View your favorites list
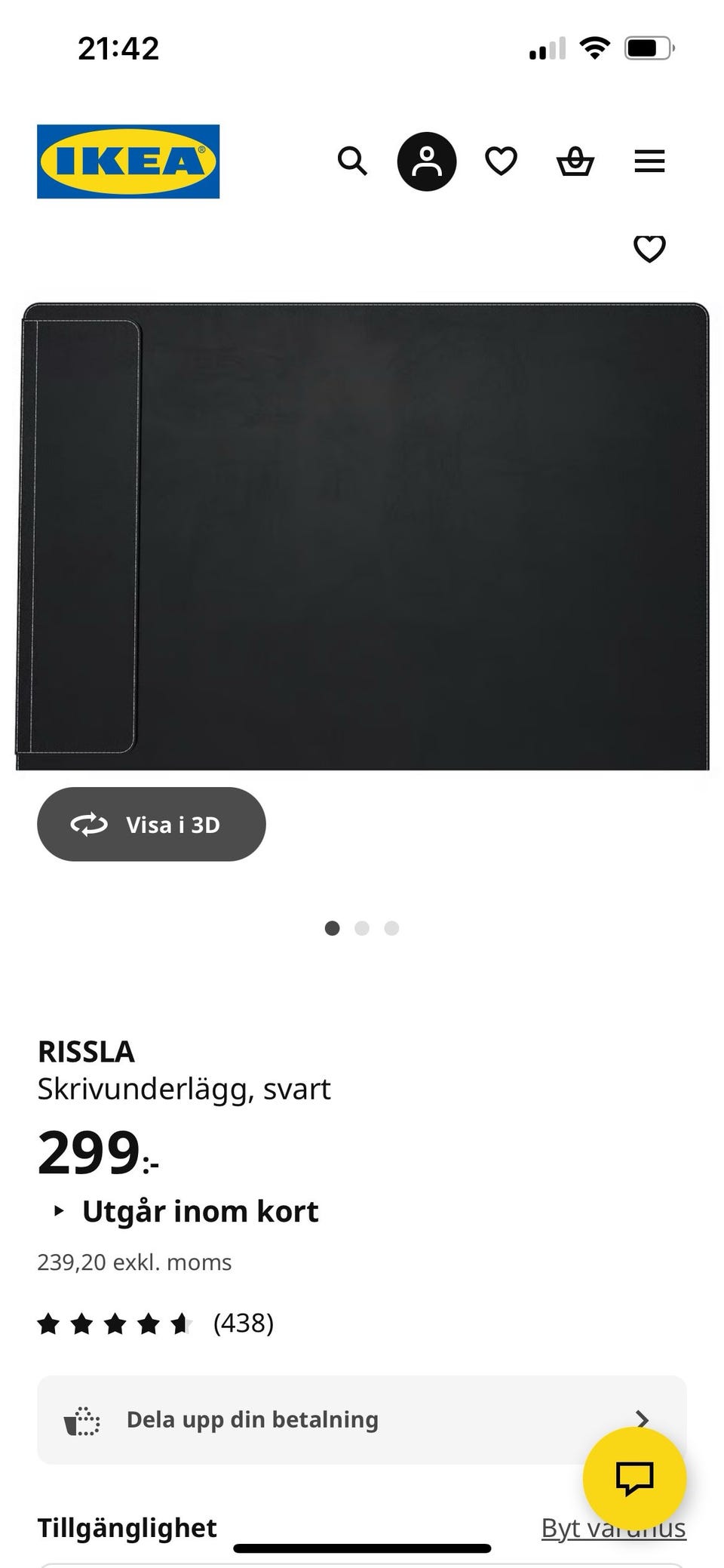Screen dimensions: 724x1568 coord(500,160)
